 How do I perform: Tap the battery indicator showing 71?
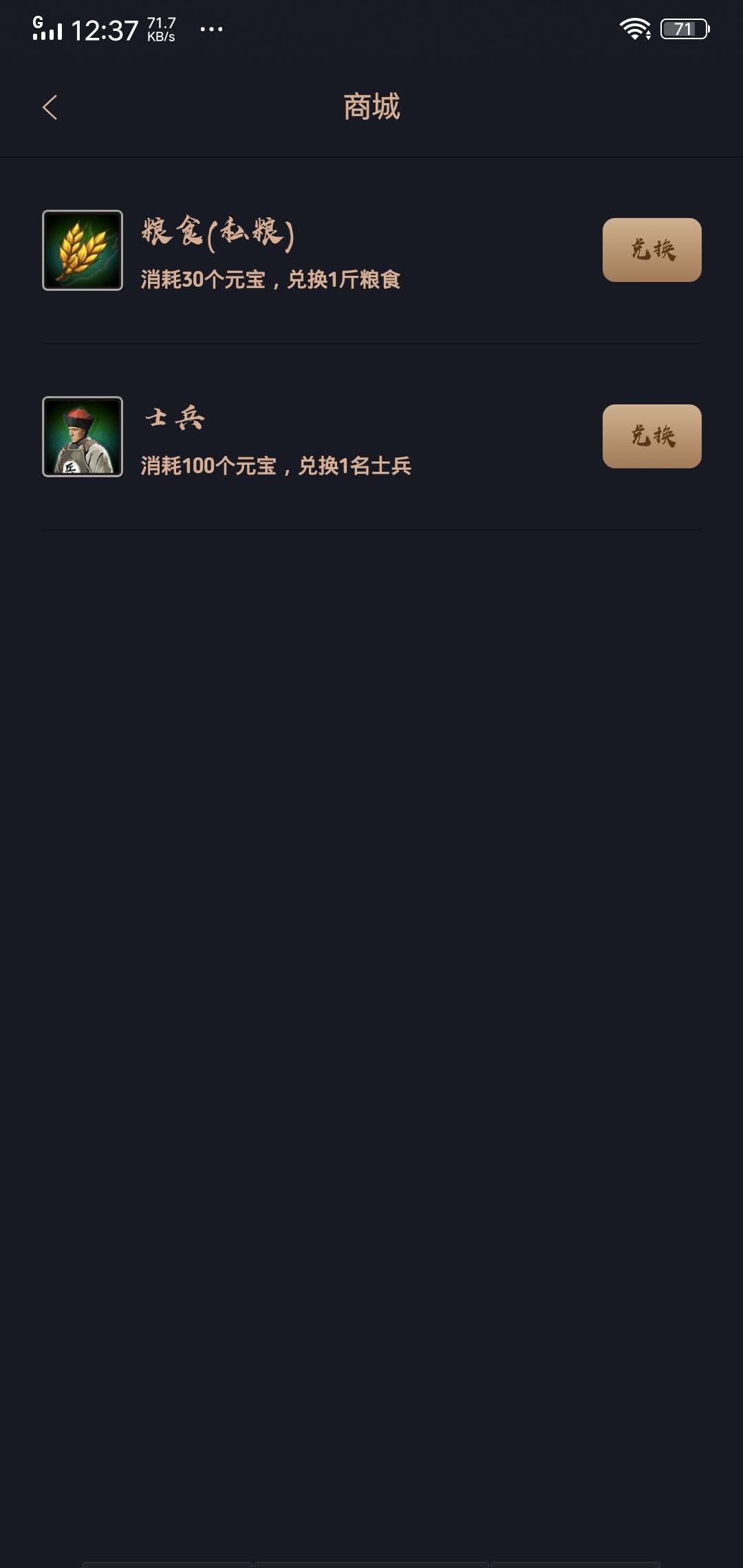pos(684,28)
